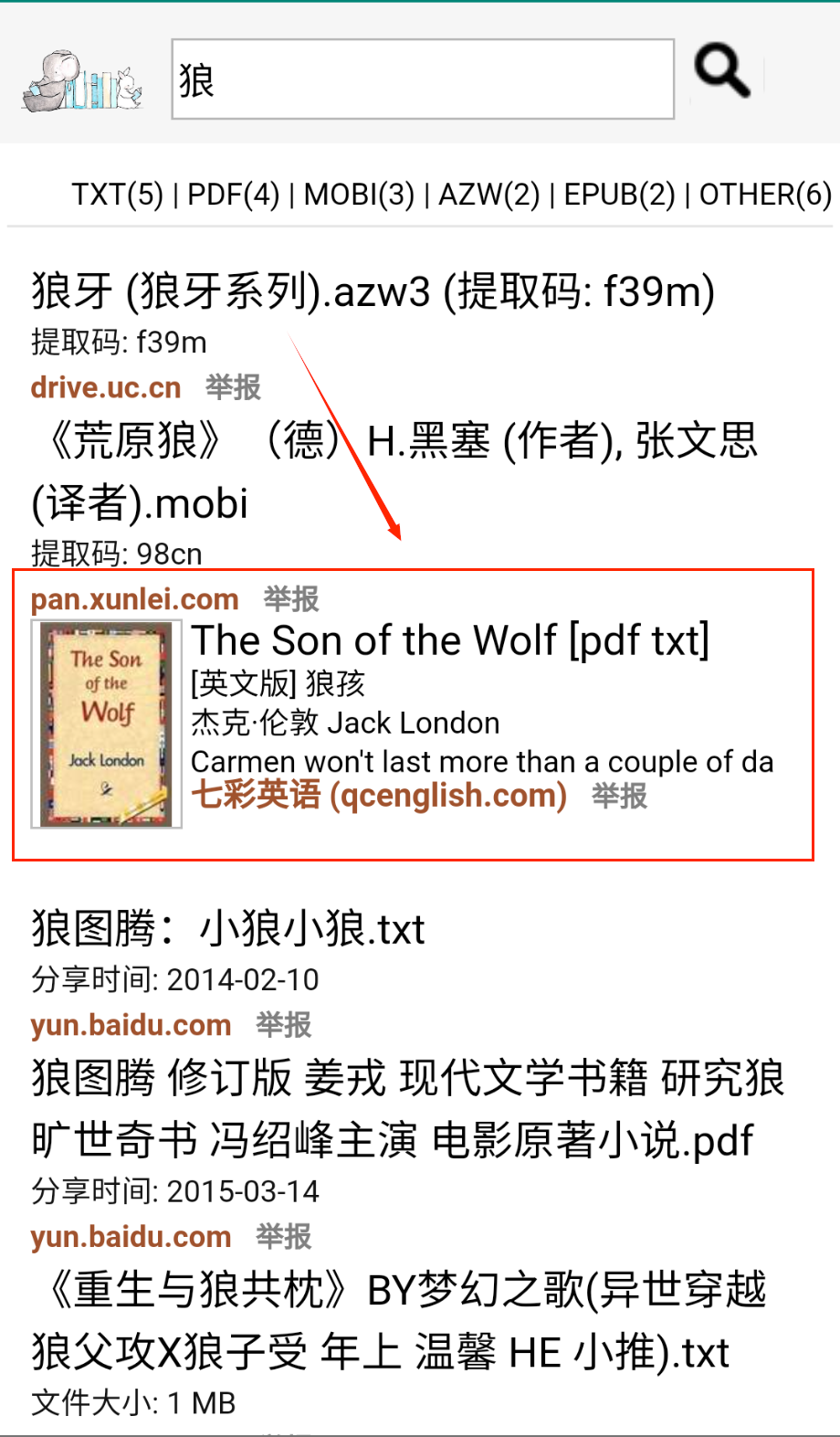This screenshot has height=1437, width=840.
Task: Tap the elephant logo to go home
Action: click(x=83, y=81)
